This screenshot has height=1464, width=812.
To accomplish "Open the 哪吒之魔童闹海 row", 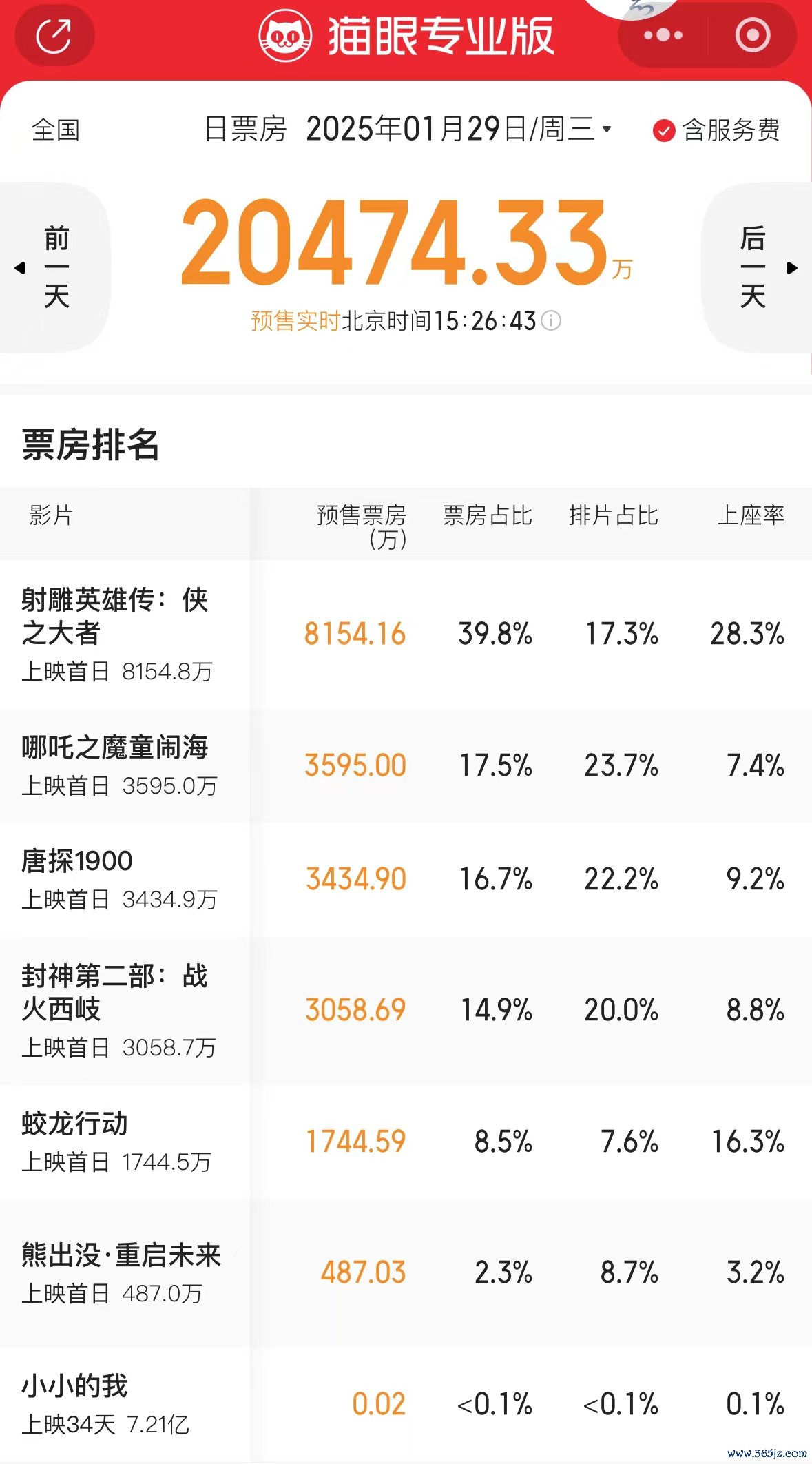I will click(406, 765).
